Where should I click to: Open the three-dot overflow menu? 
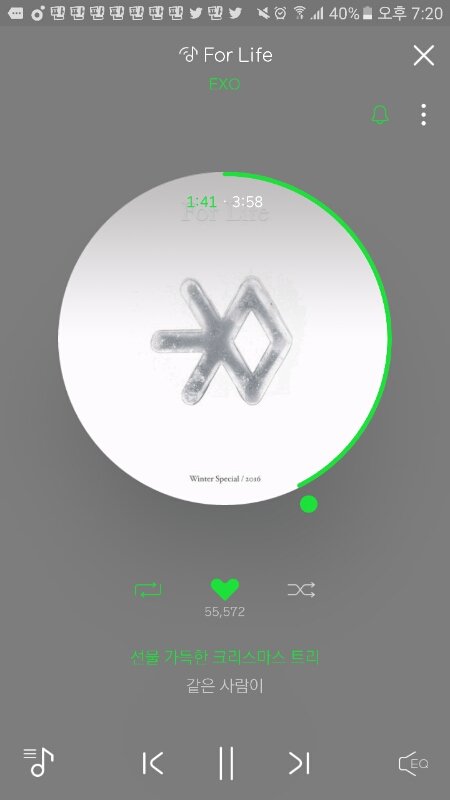[423, 115]
